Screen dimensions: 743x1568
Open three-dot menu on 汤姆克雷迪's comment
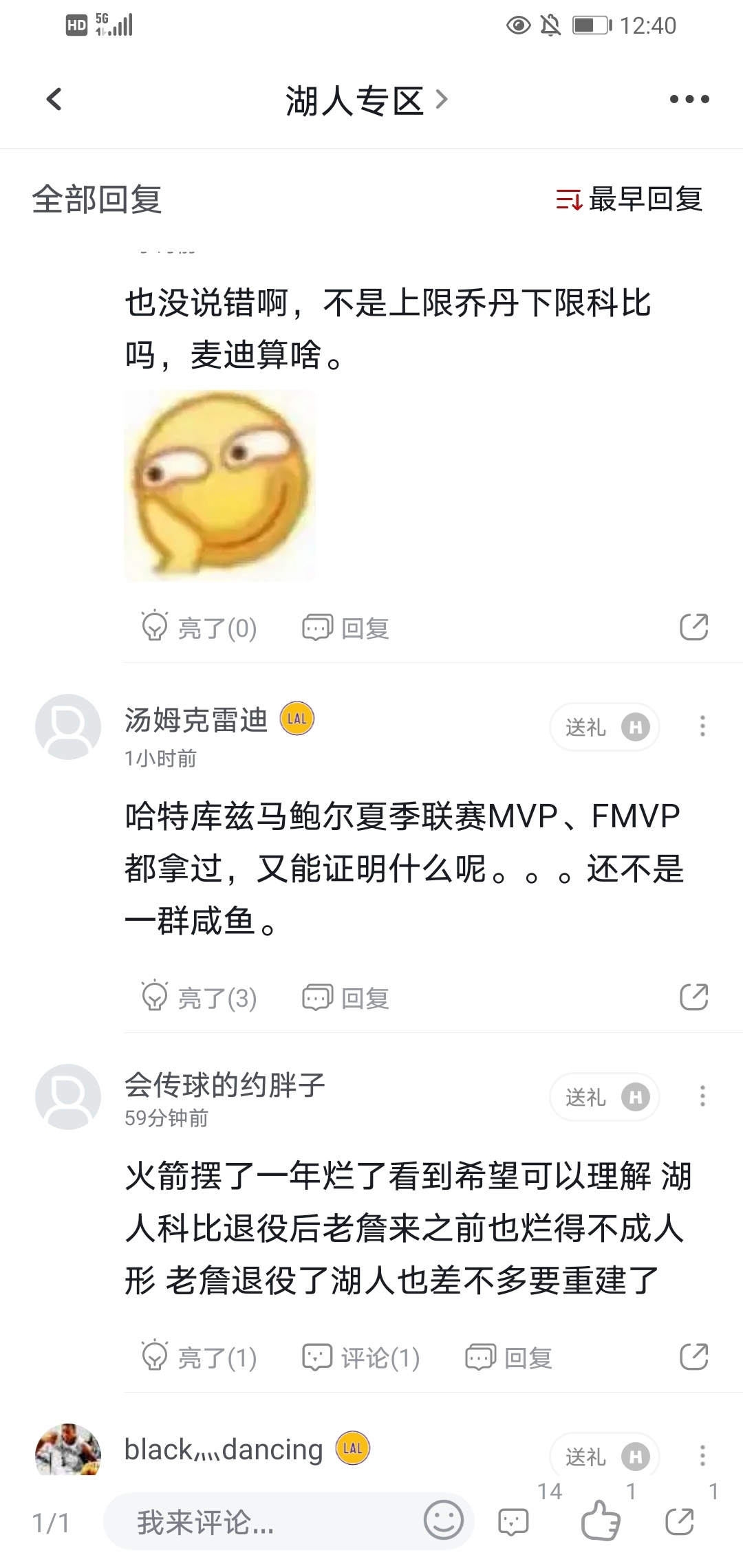[702, 726]
